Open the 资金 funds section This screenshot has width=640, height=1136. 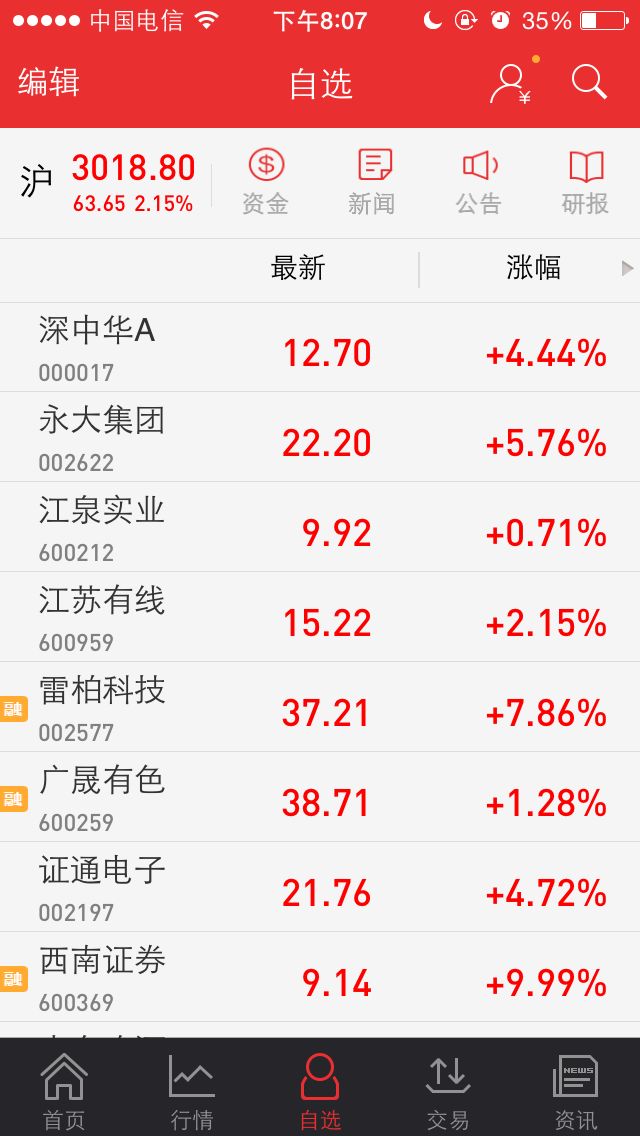[x=265, y=182]
